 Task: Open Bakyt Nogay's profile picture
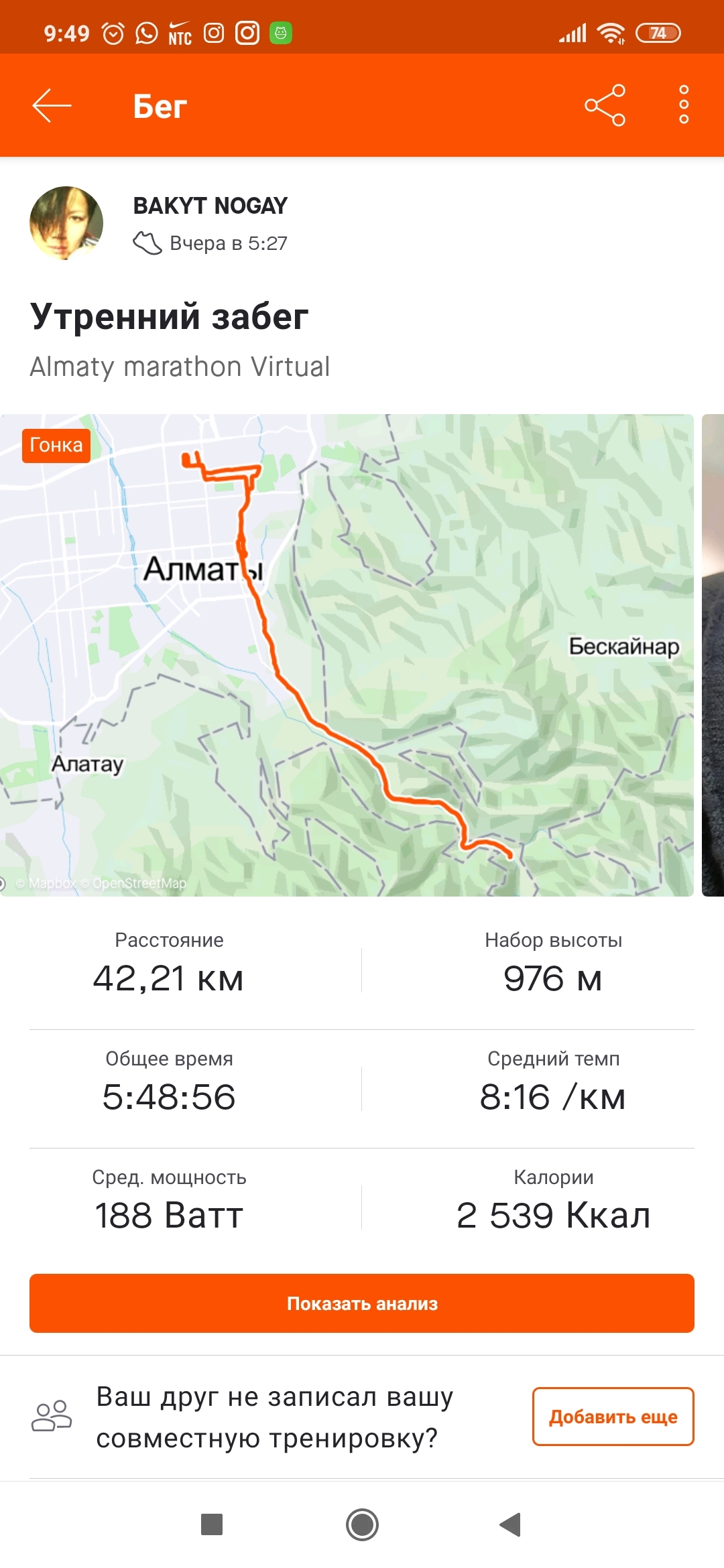[x=66, y=223]
